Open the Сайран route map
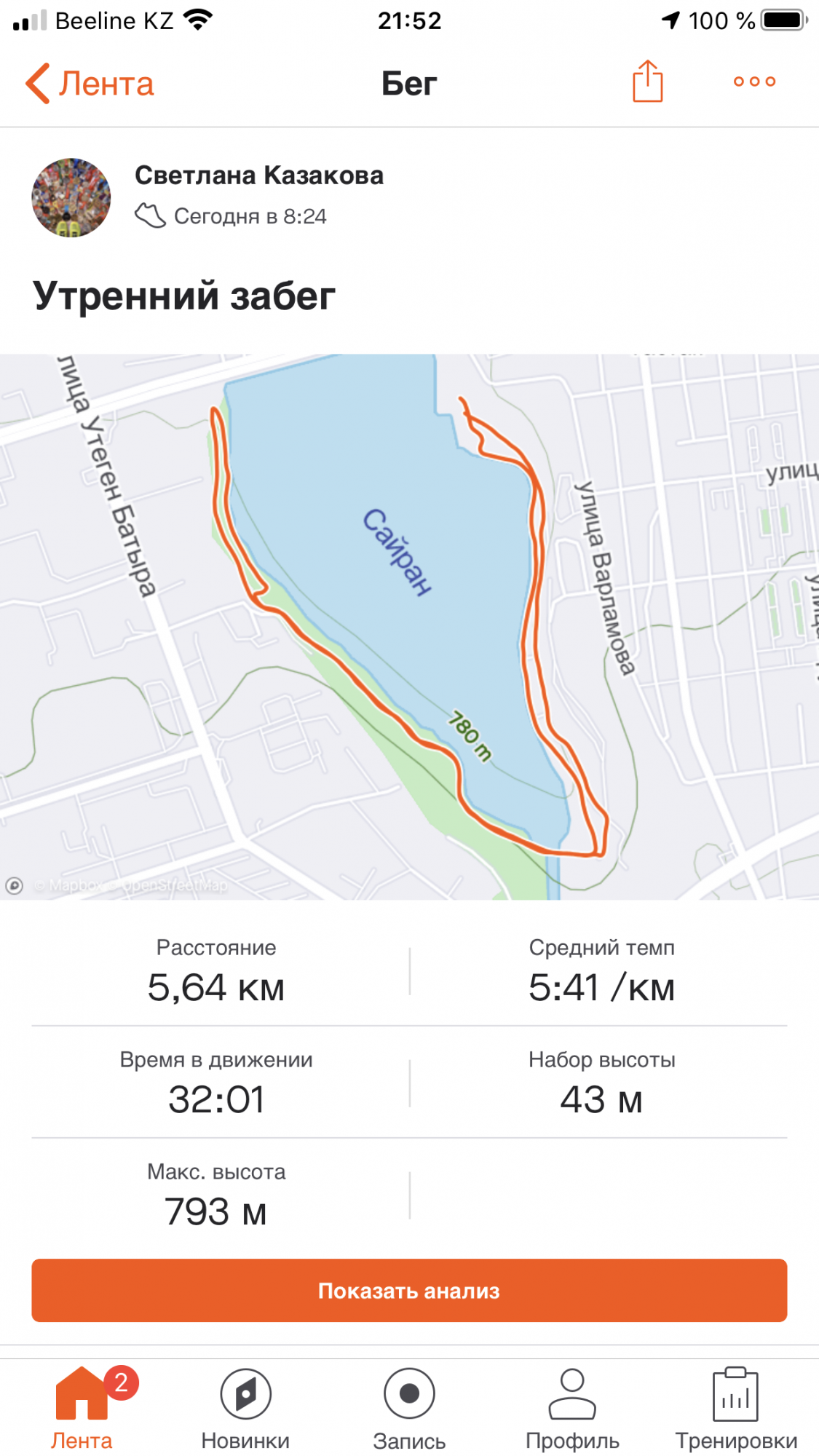Screen dimensions: 819x1456 point(409,626)
